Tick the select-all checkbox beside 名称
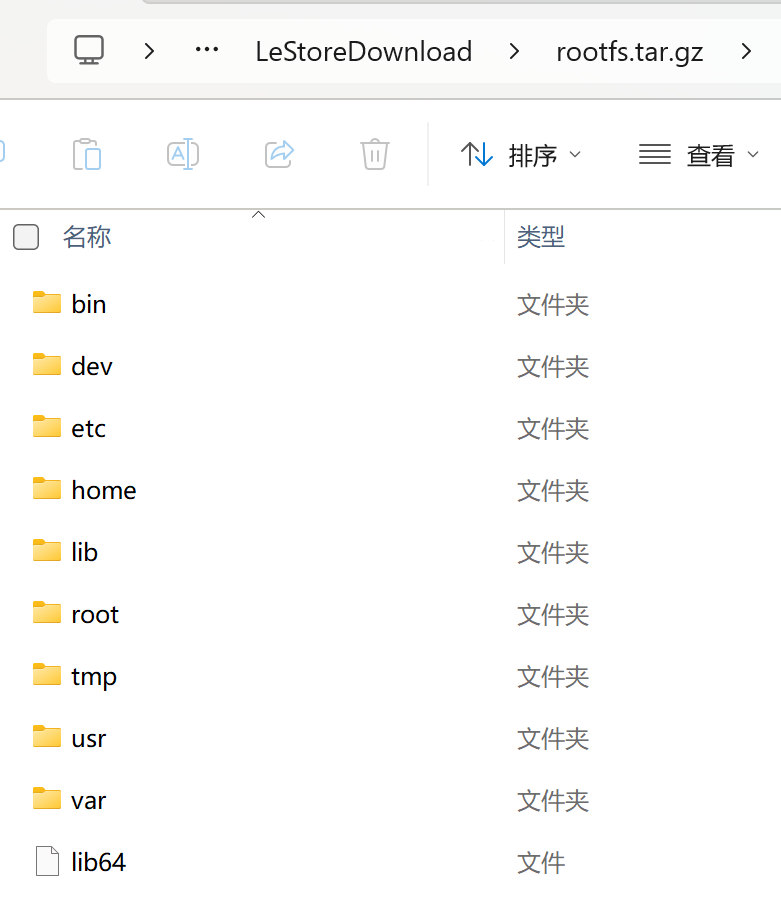This screenshot has width=781, height=900. click(x=26, y=237)
